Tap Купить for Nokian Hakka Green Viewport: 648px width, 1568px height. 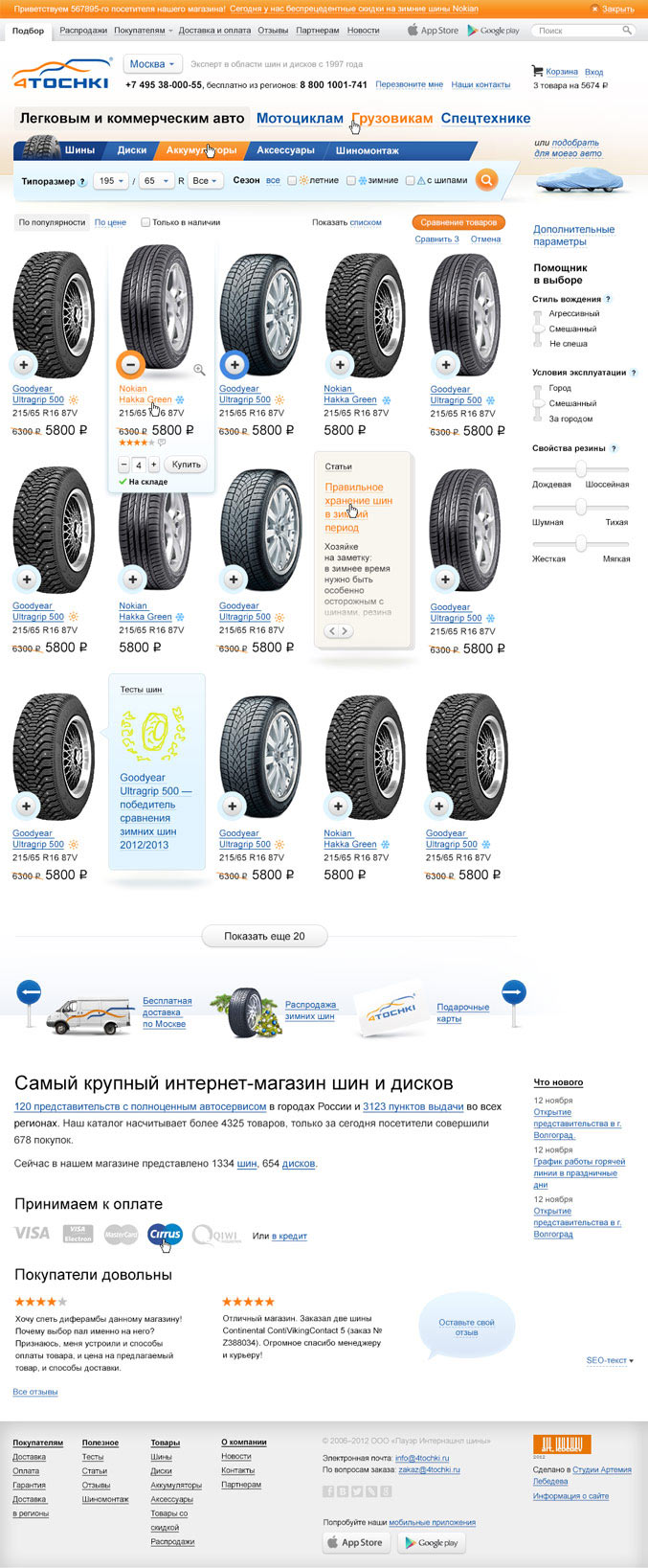[x=186, y=465]
